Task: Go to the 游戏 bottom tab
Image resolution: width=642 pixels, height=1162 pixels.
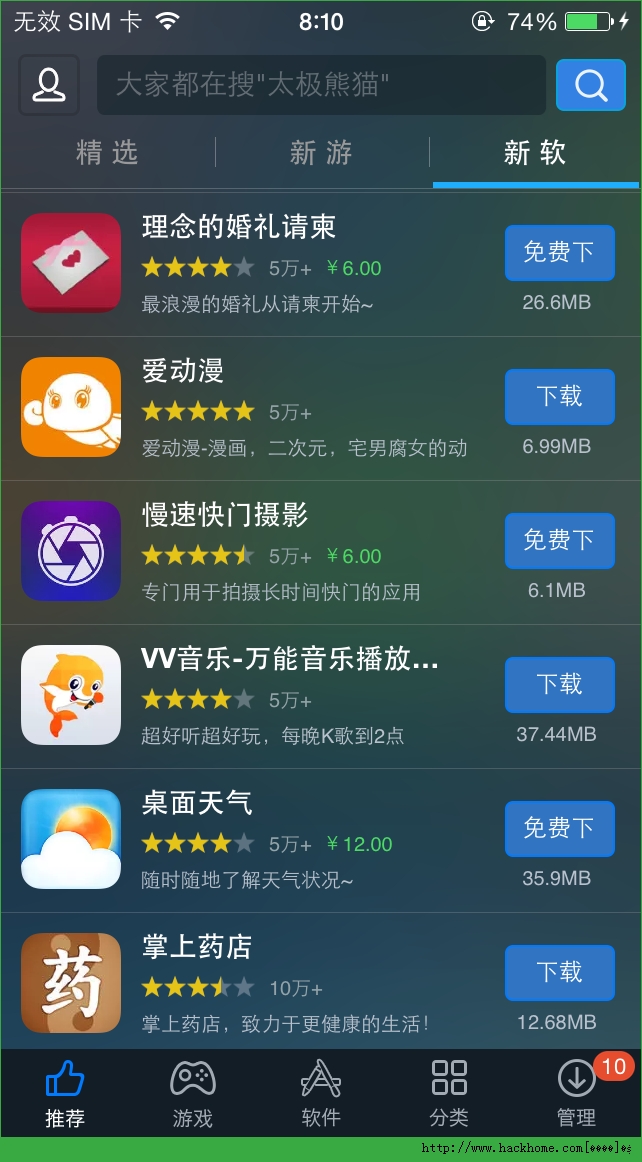Action: coord(193,1094)
